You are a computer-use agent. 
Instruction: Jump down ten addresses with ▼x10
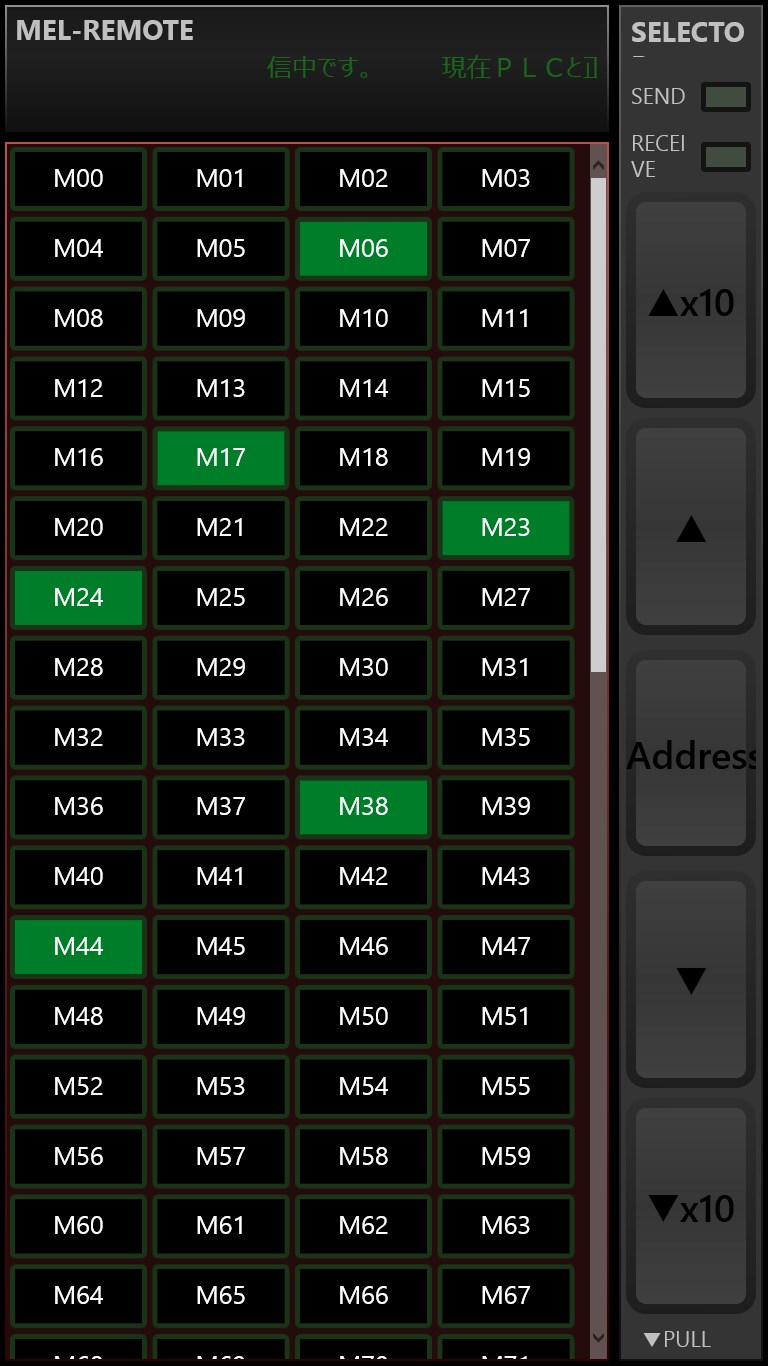691,1208
